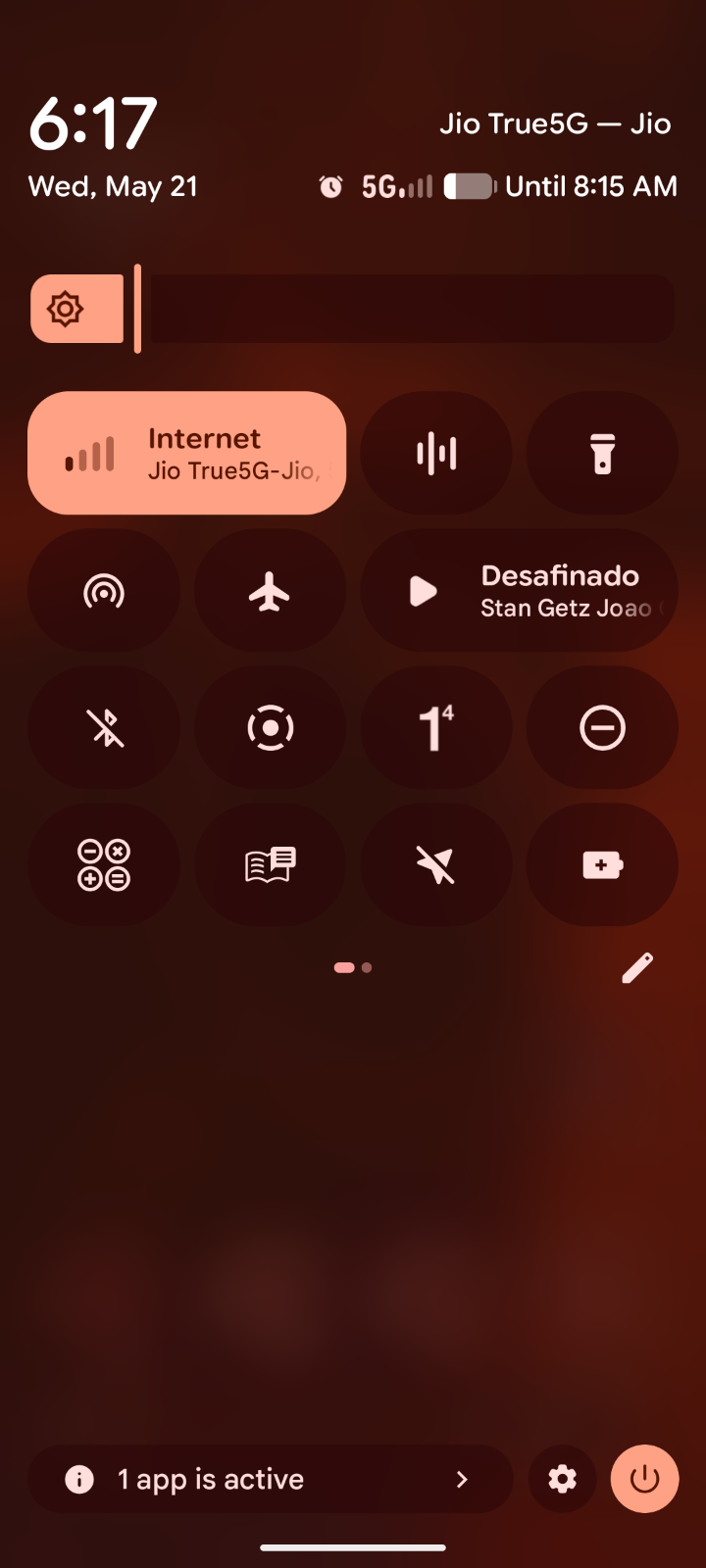The height and width of the screenshot is (1568, 706).
Task: Tap the tile with number 1
Action: [x=436, y=727]
